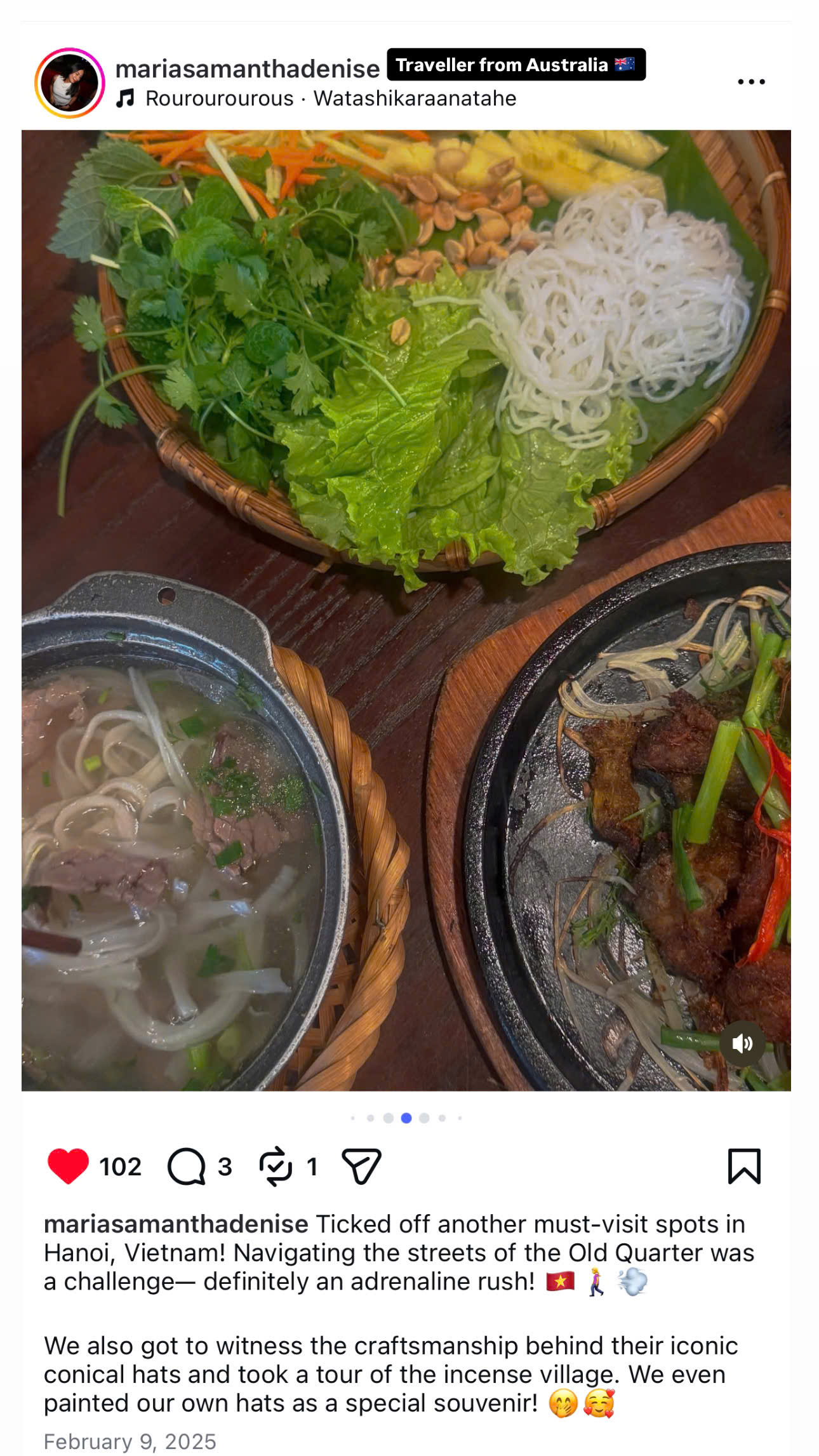Screen dimensions: 819x1456
Task: Like the Hanoi post with the heart
Action: (x=68, y=1166)
